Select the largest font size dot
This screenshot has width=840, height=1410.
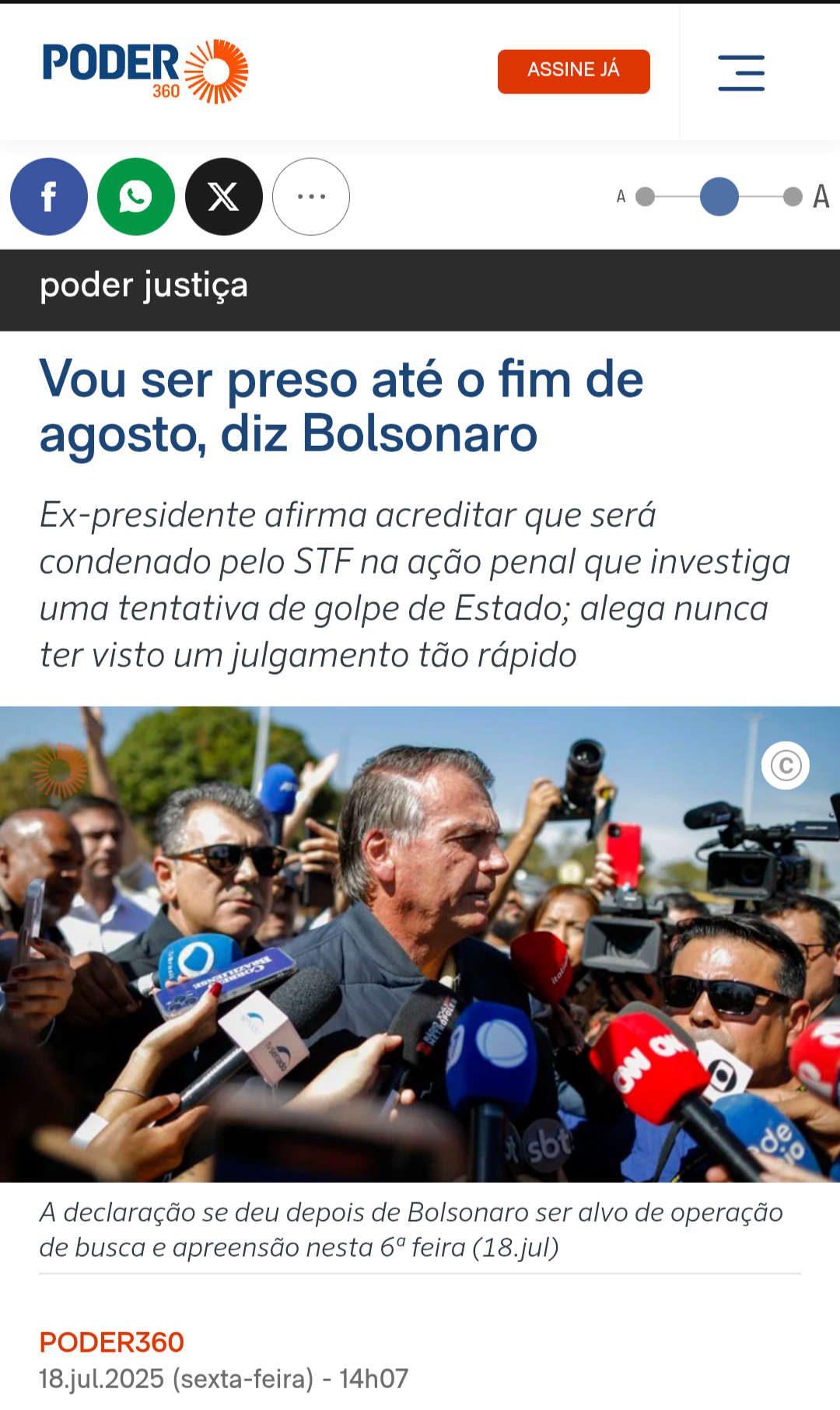click(x=793, y=197)
